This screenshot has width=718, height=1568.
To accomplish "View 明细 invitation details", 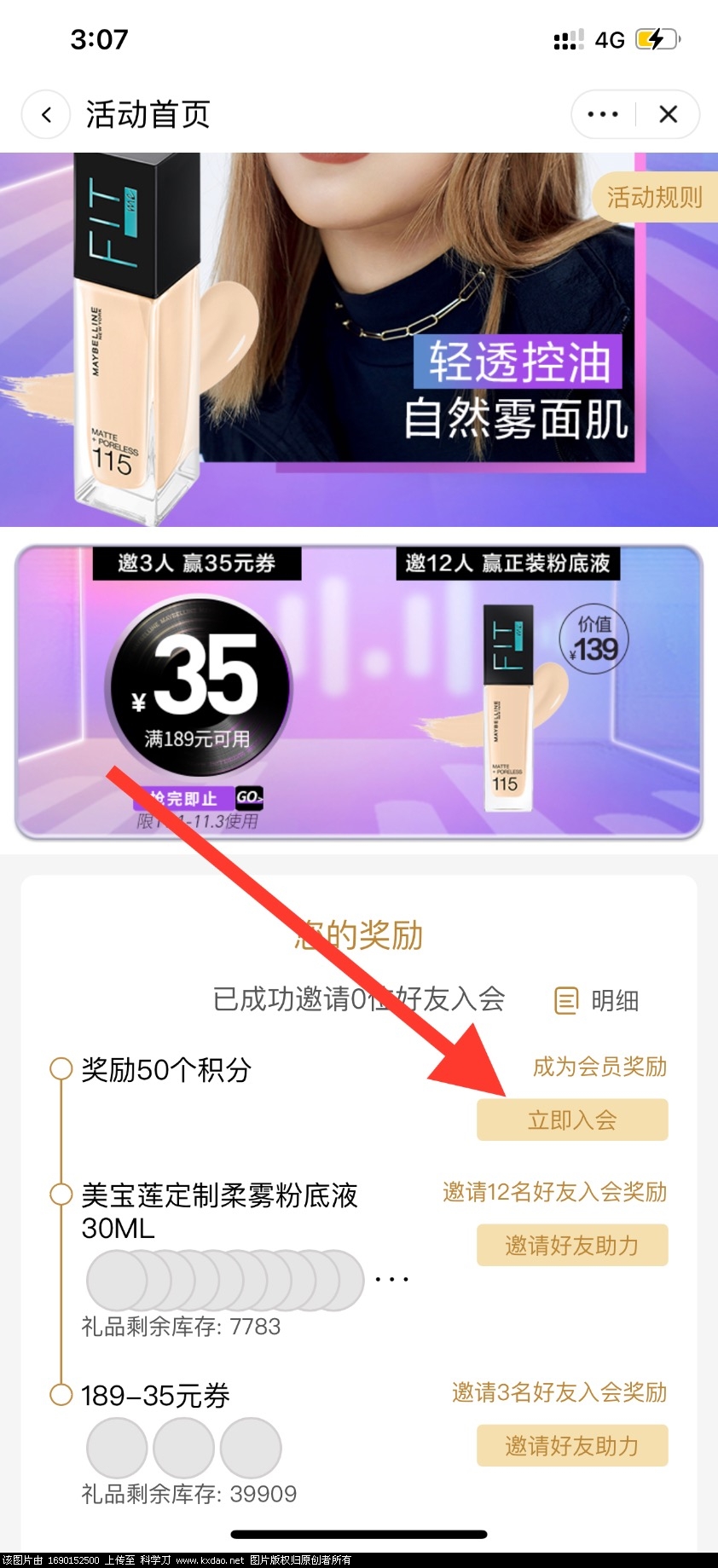I will (x=597, y=1000).
